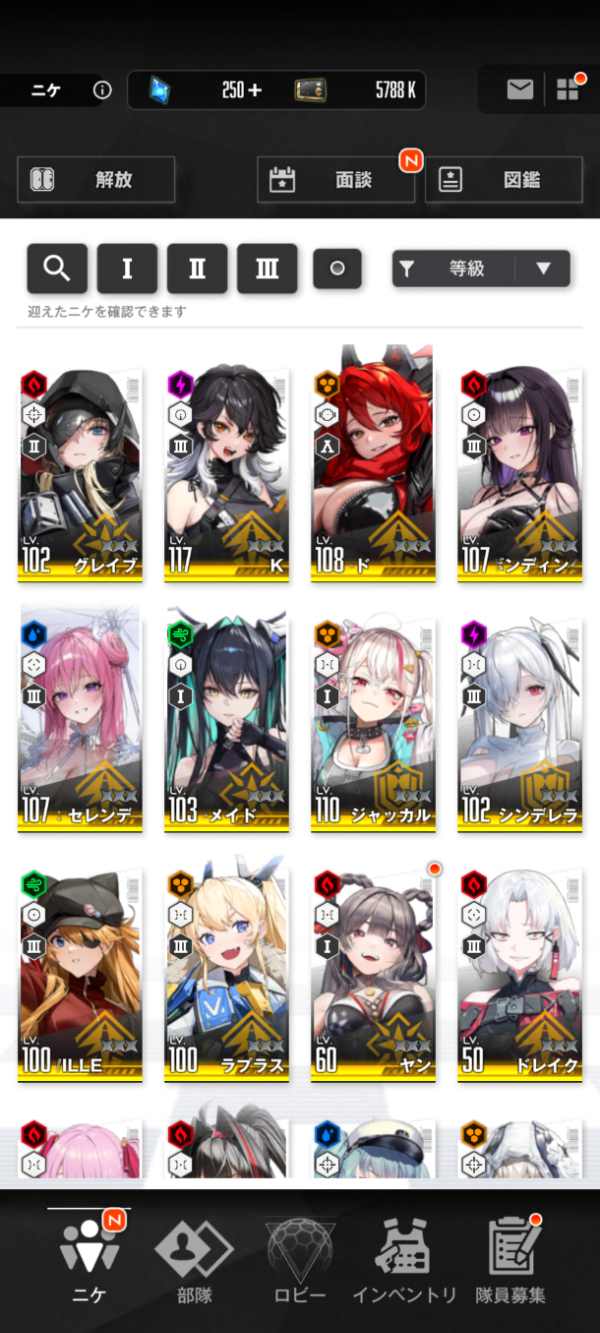The height and width of the screenshot is (1333, 600).
Task: Open the 解放 button
Action: click(x=96, y=180)
